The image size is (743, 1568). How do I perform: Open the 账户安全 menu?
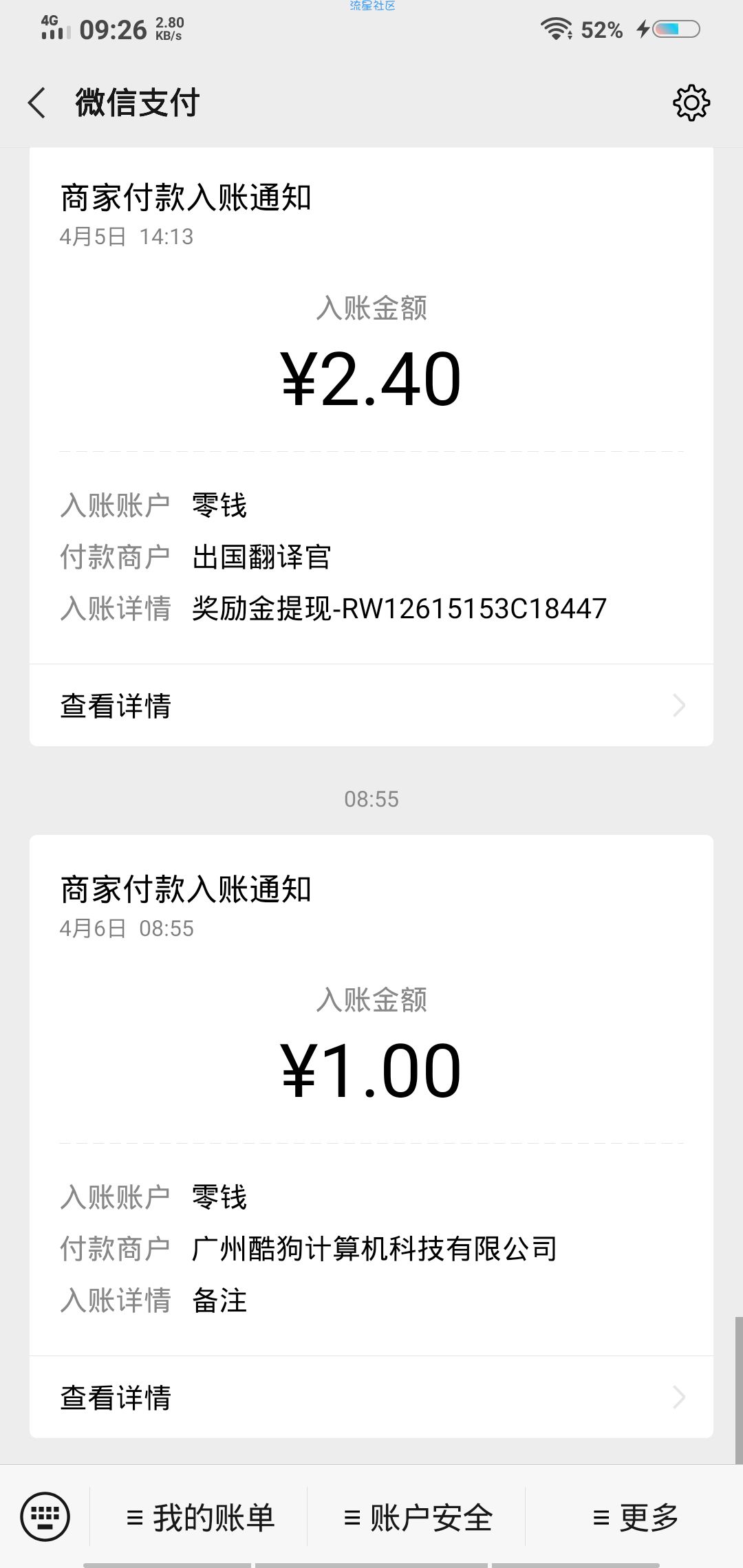tap(417, 1517)
